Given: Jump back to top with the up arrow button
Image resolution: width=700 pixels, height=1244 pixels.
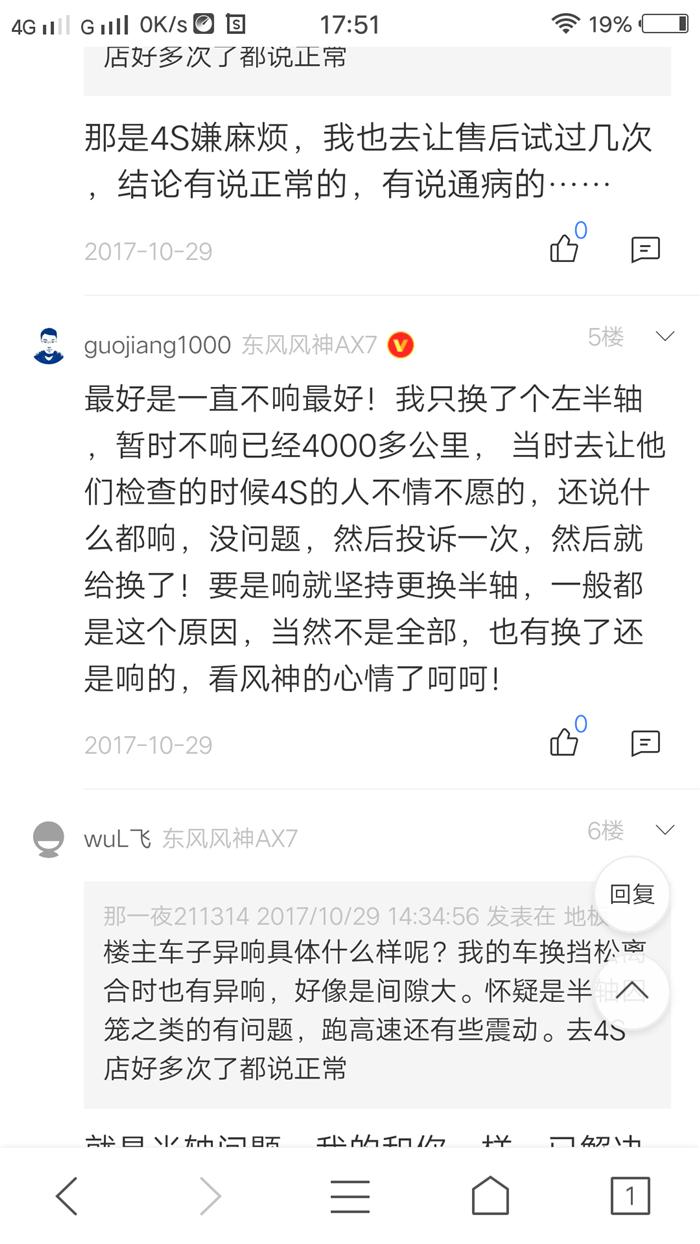Looking at the screenshot, I should [x=632, y=992].
